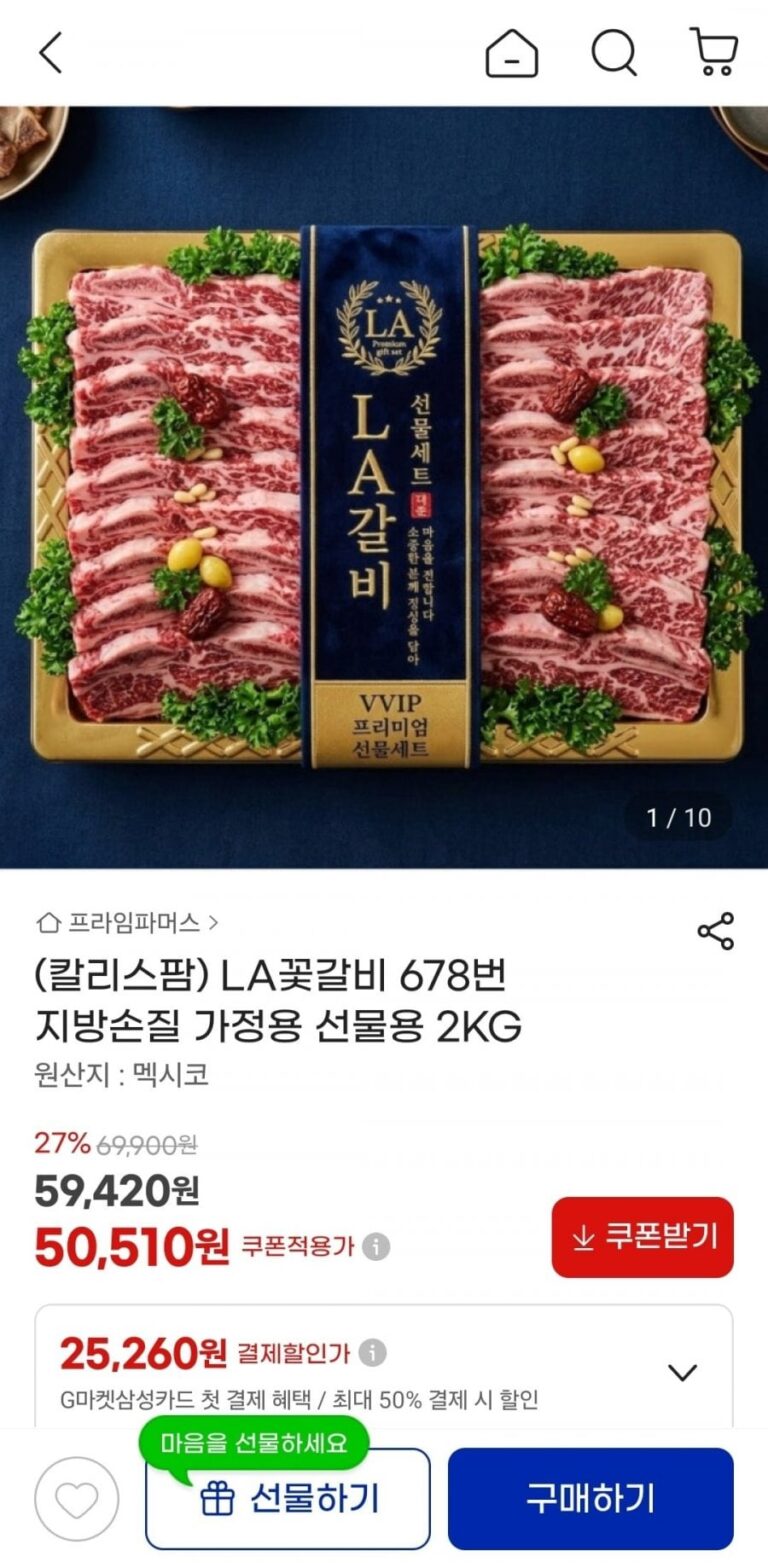Expand the 결제할인가 payment discount details
The height and width of the screenshot is (1568, 768).
(682, 1372)
